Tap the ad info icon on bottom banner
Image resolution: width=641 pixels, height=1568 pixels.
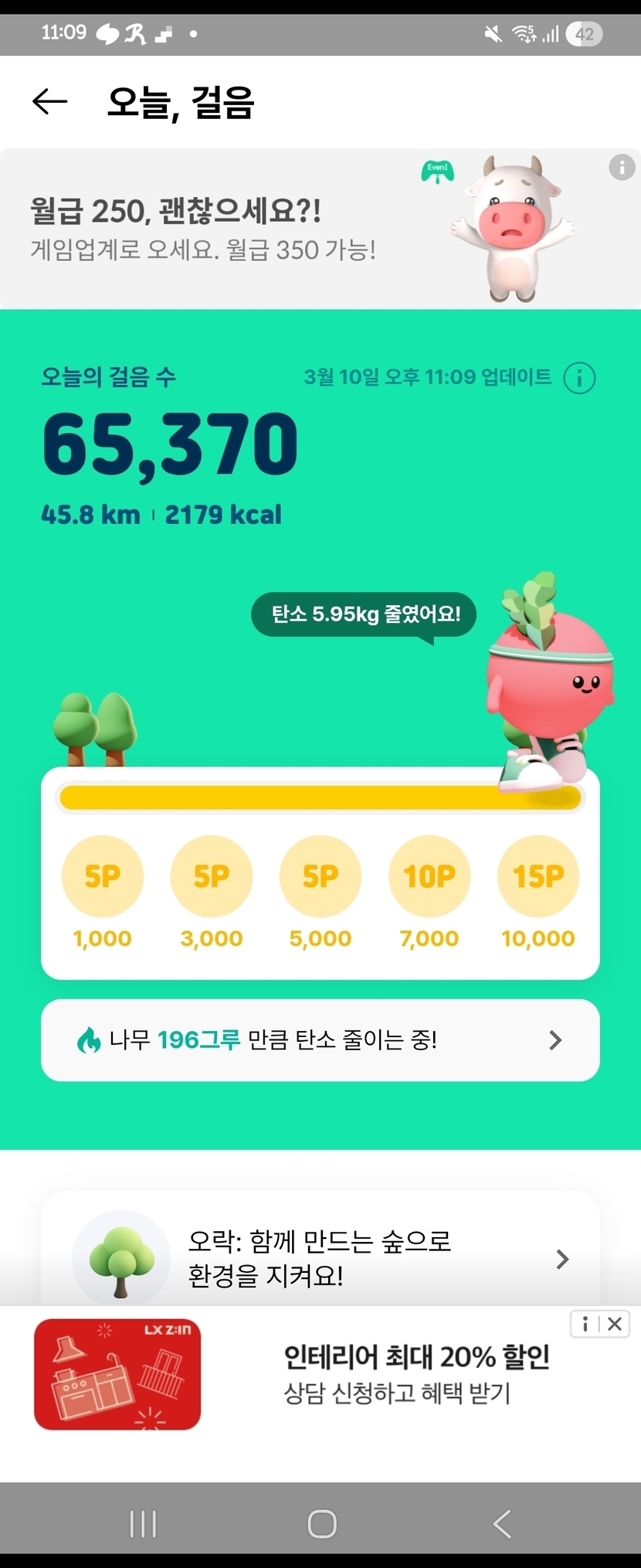(585, 1324)
